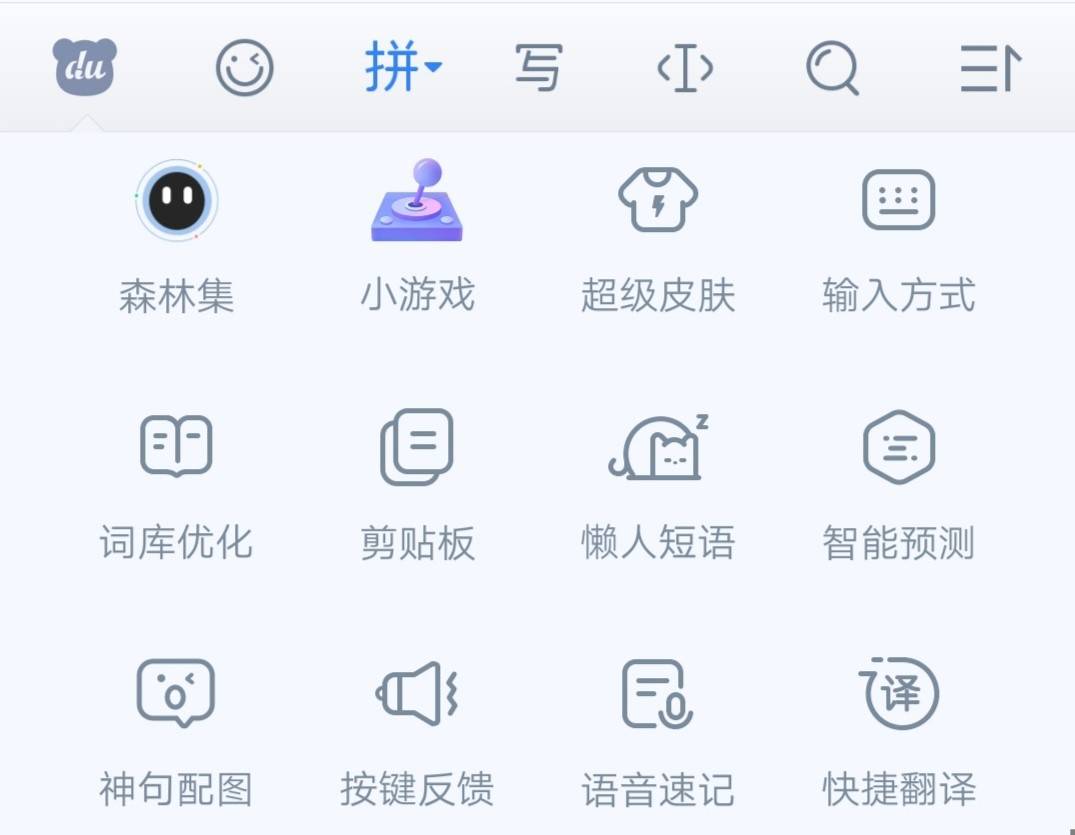Open the emoji smiley panel

pos(245,69)
